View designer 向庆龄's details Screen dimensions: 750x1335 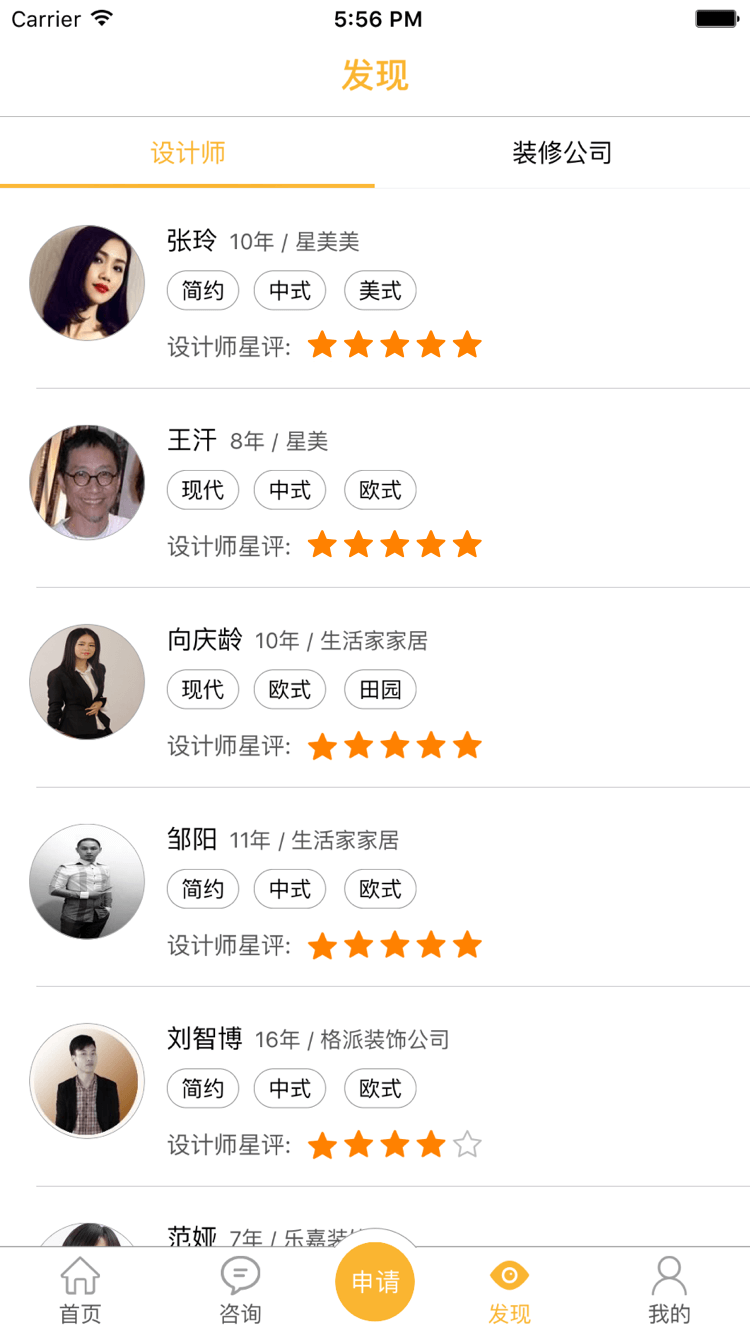[375, 687]
